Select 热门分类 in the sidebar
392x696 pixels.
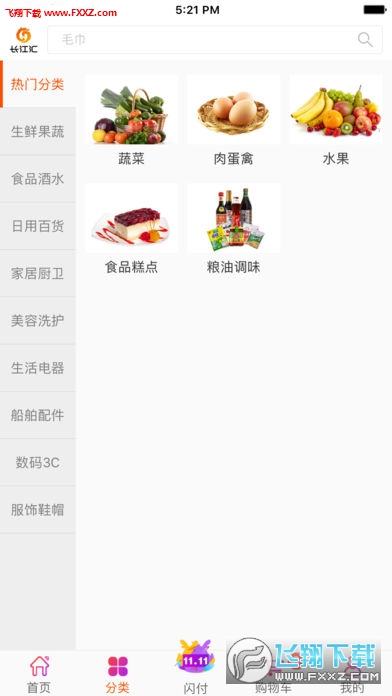(x=38, y=84)
